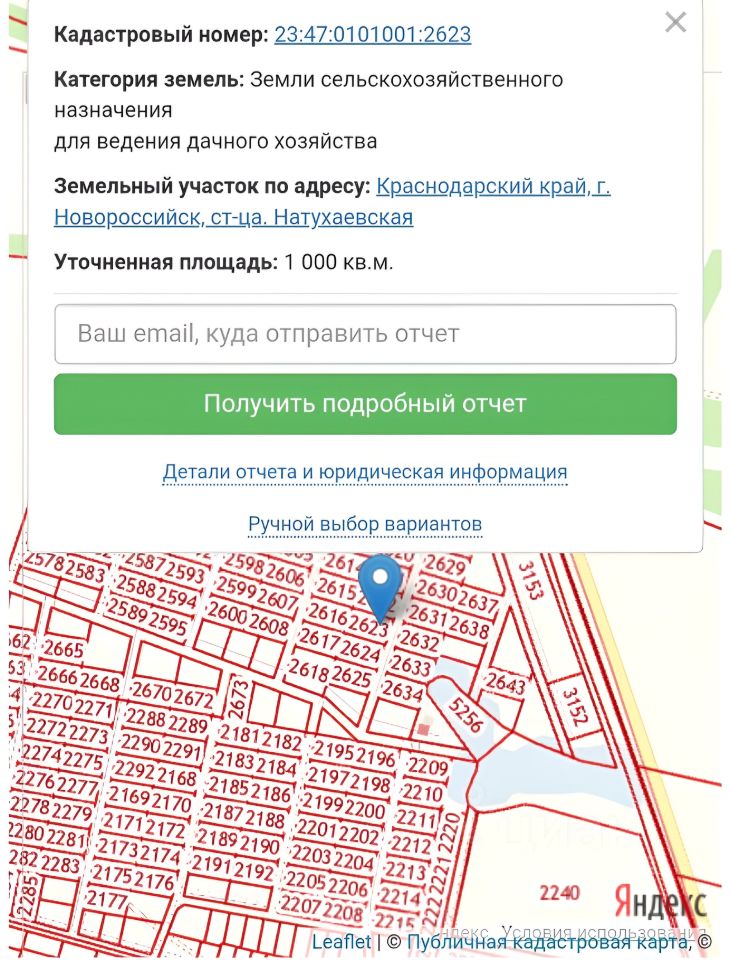Open cadastral number 23:47:0101001:2623 link
The image size is (730, 960).
click(372, 35)
